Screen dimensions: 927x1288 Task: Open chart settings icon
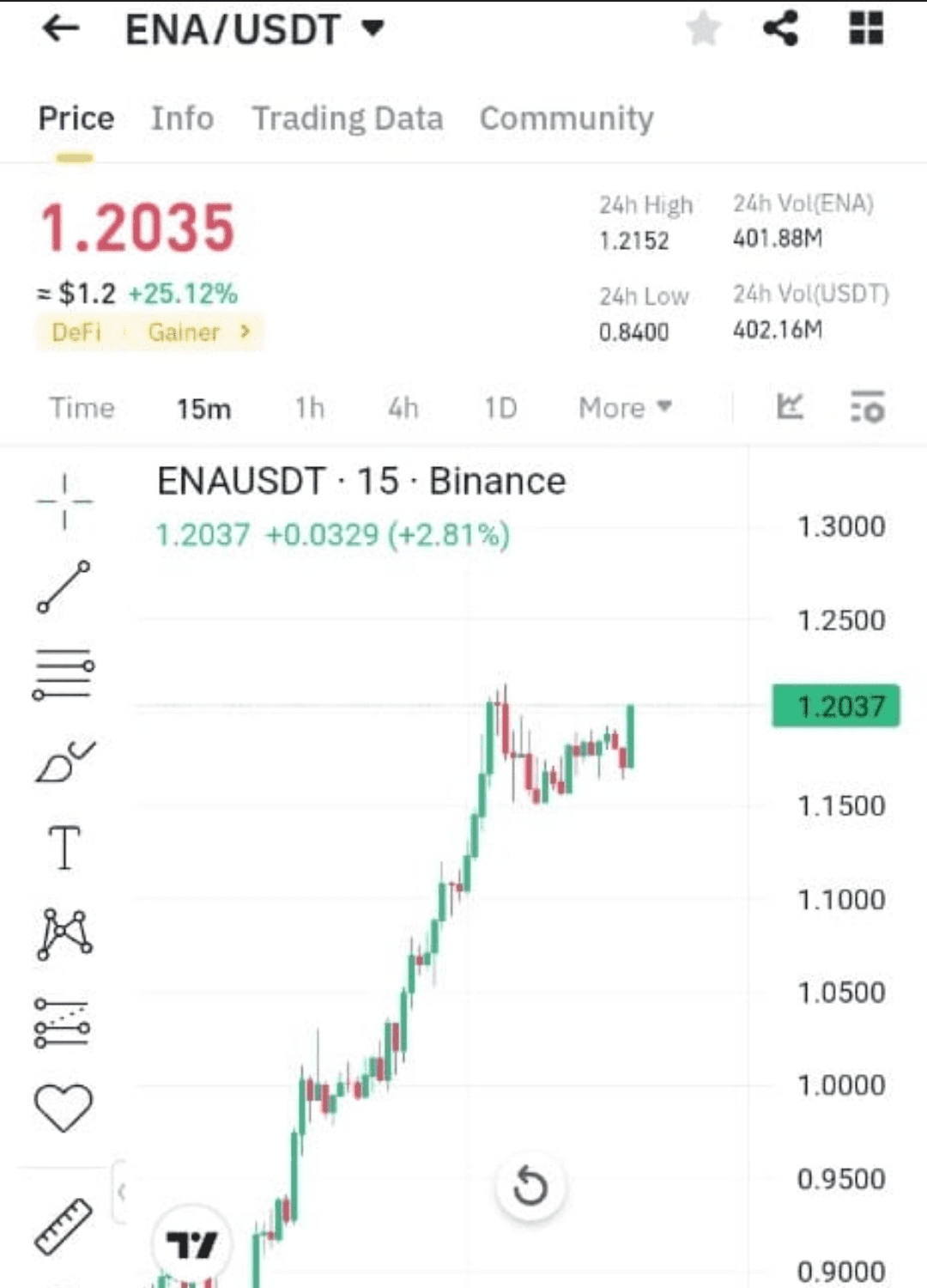click(x=867, y=407)
